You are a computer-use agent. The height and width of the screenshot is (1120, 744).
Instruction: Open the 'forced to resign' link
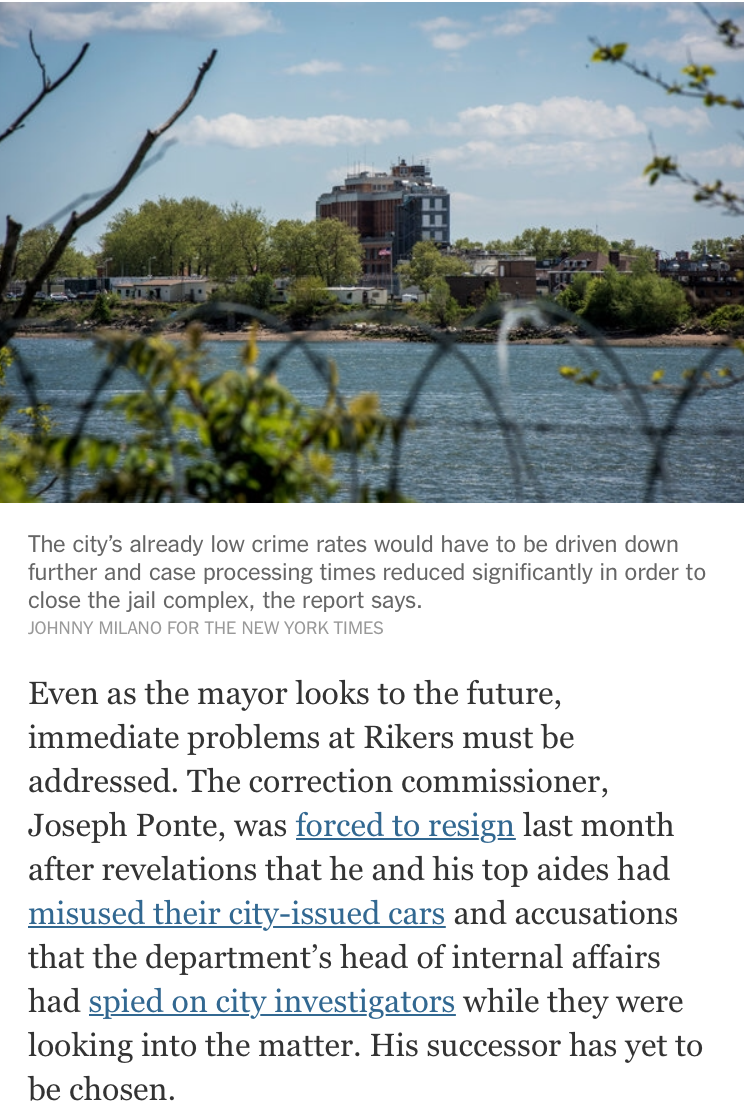405,826
